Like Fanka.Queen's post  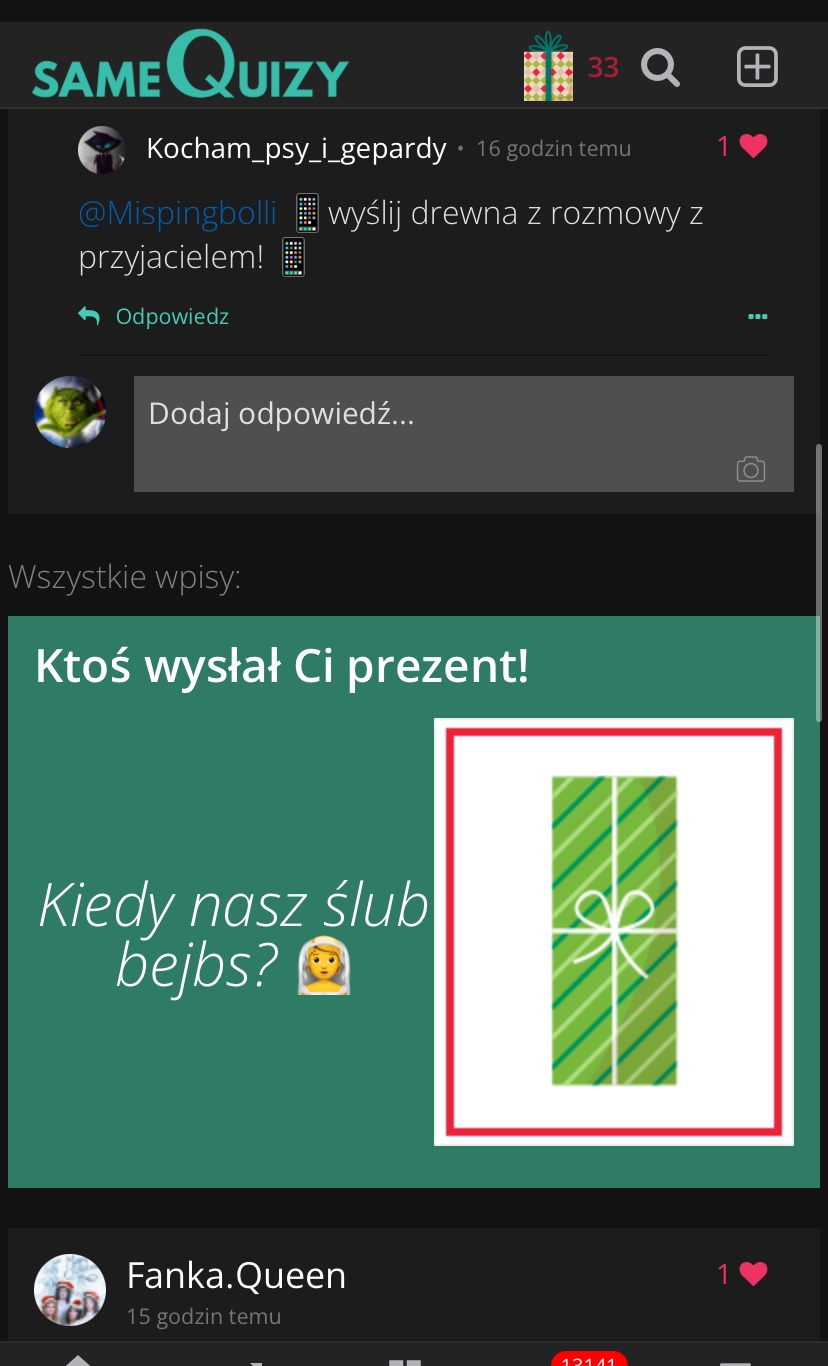pyautogui.click(x=753, y=1274)
